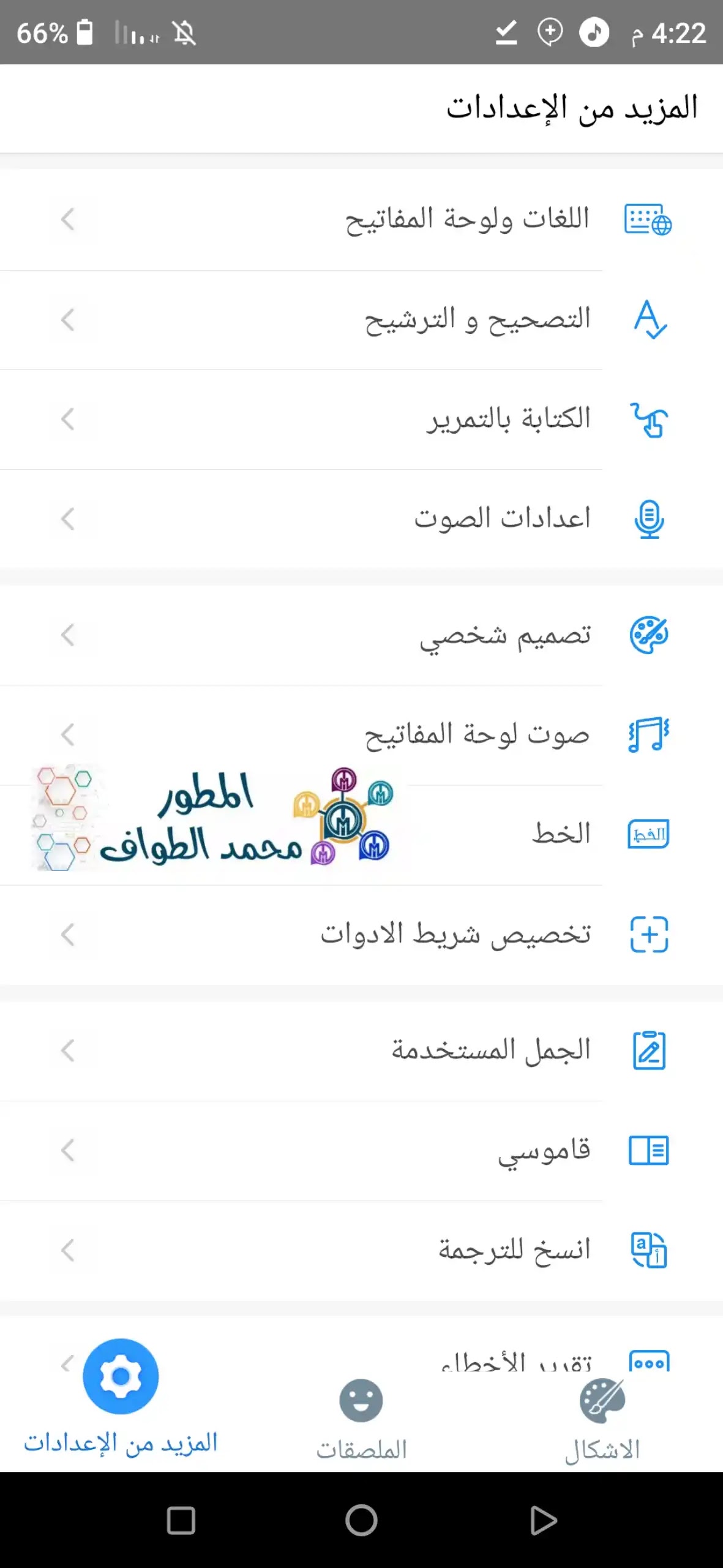Viewport: 723px width, 1568px height.
Task: Open التصحيح و الترشيح row
Action: [x=361, y=320]
